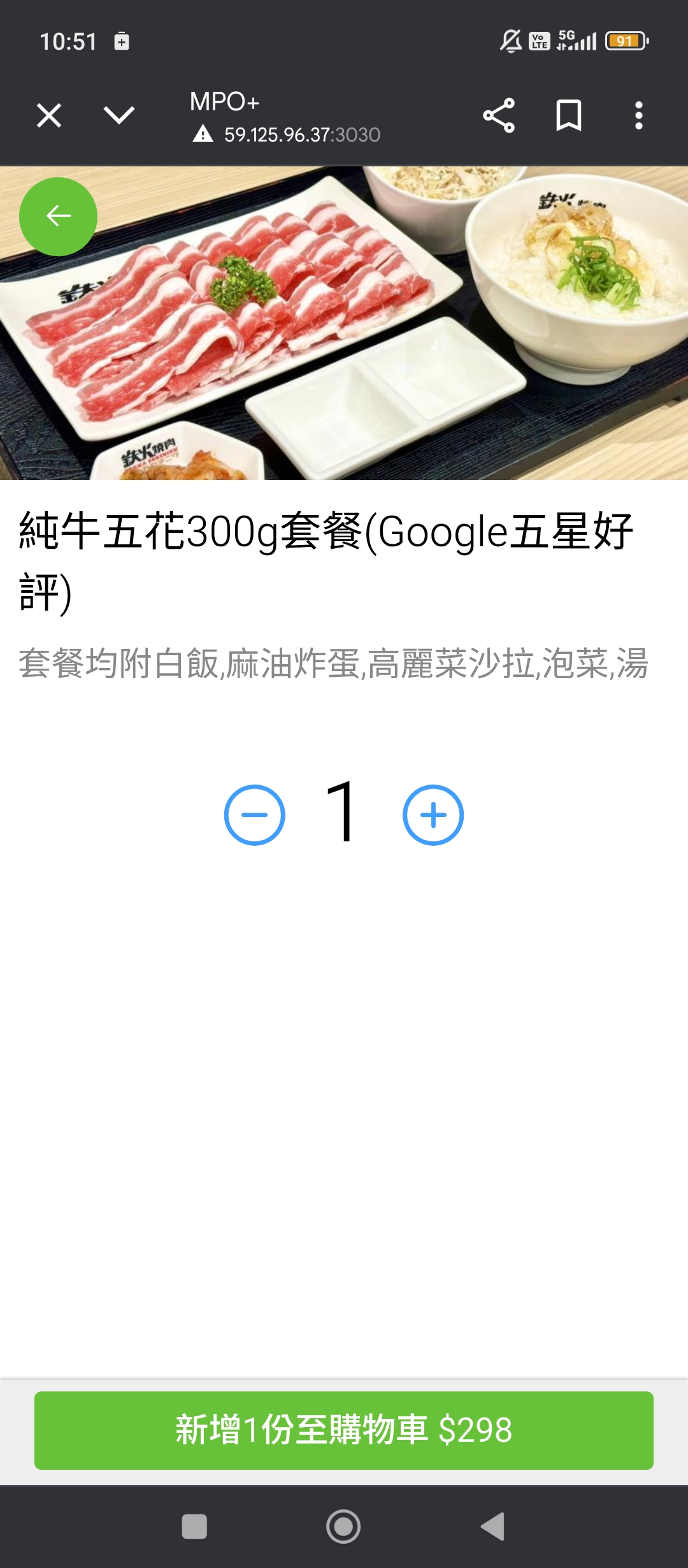
Task: Share this page link
Action: [499, 116]
